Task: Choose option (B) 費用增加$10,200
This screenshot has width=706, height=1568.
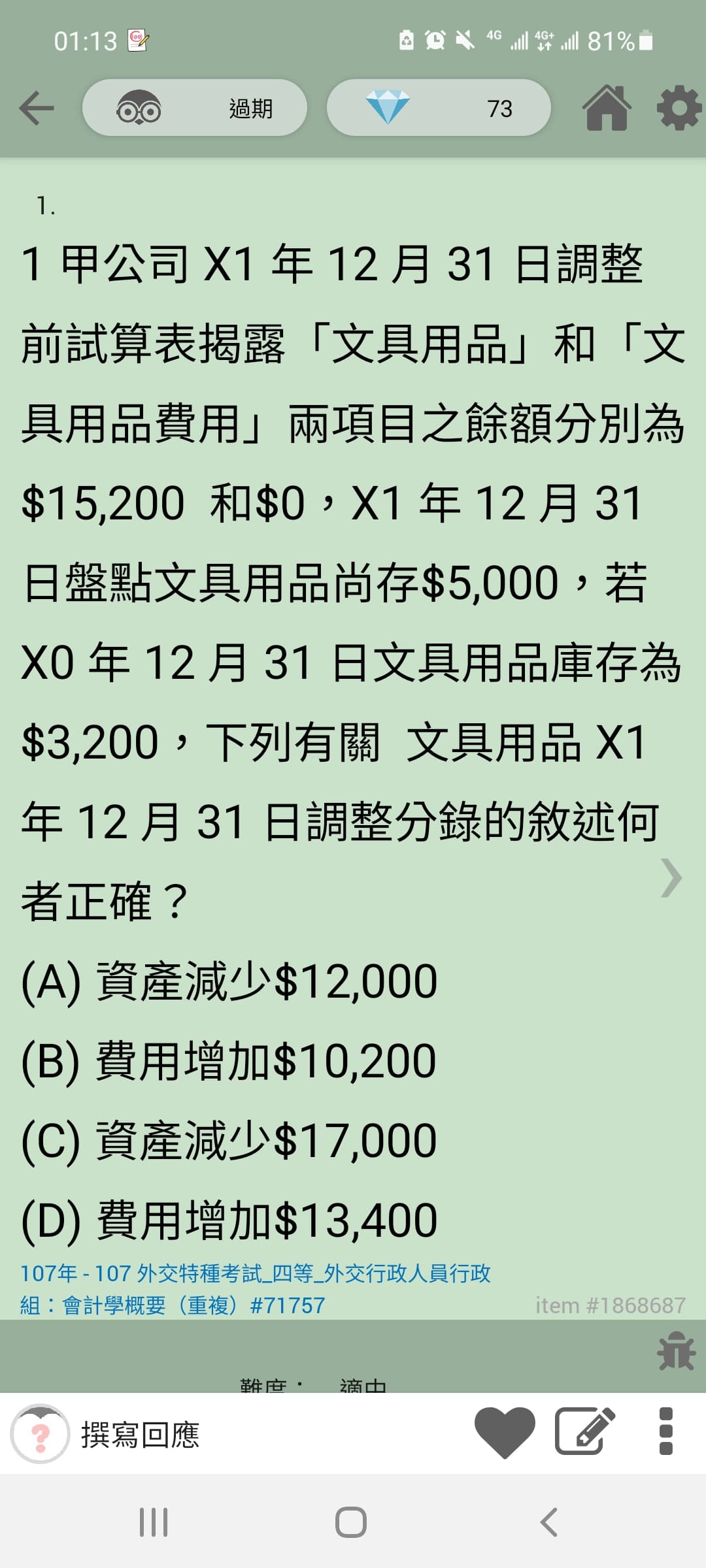Action: tap(229, 1061)
